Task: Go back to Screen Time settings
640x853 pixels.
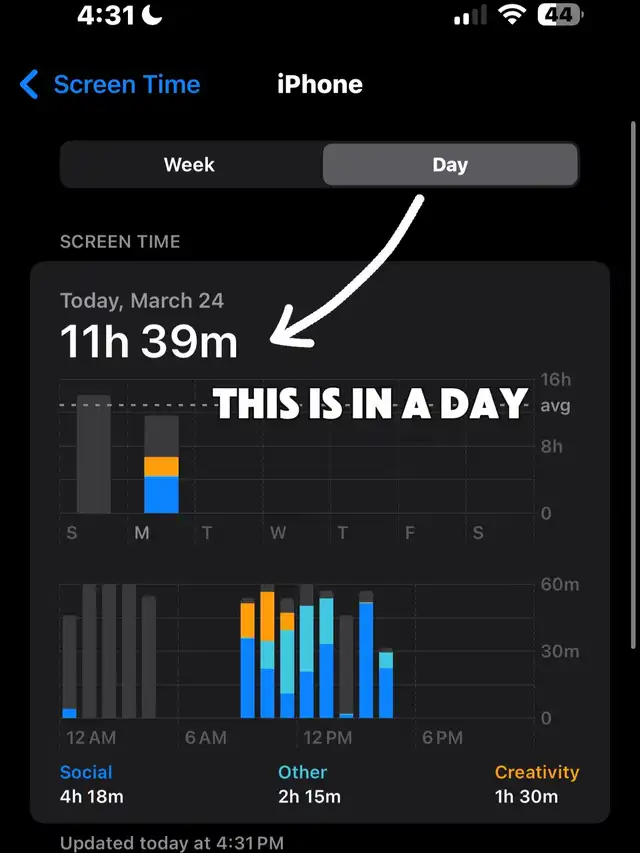Action: click(110, 84)
